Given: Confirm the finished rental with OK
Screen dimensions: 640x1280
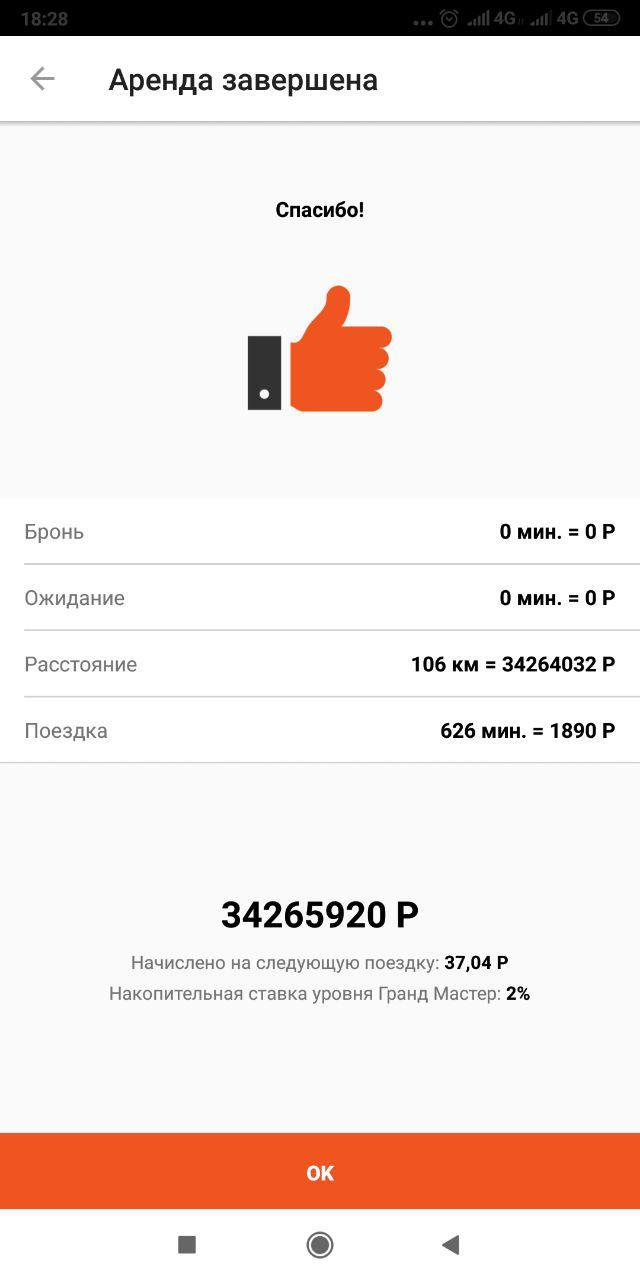Looking at the screenshot, I should click(320, 1172).
